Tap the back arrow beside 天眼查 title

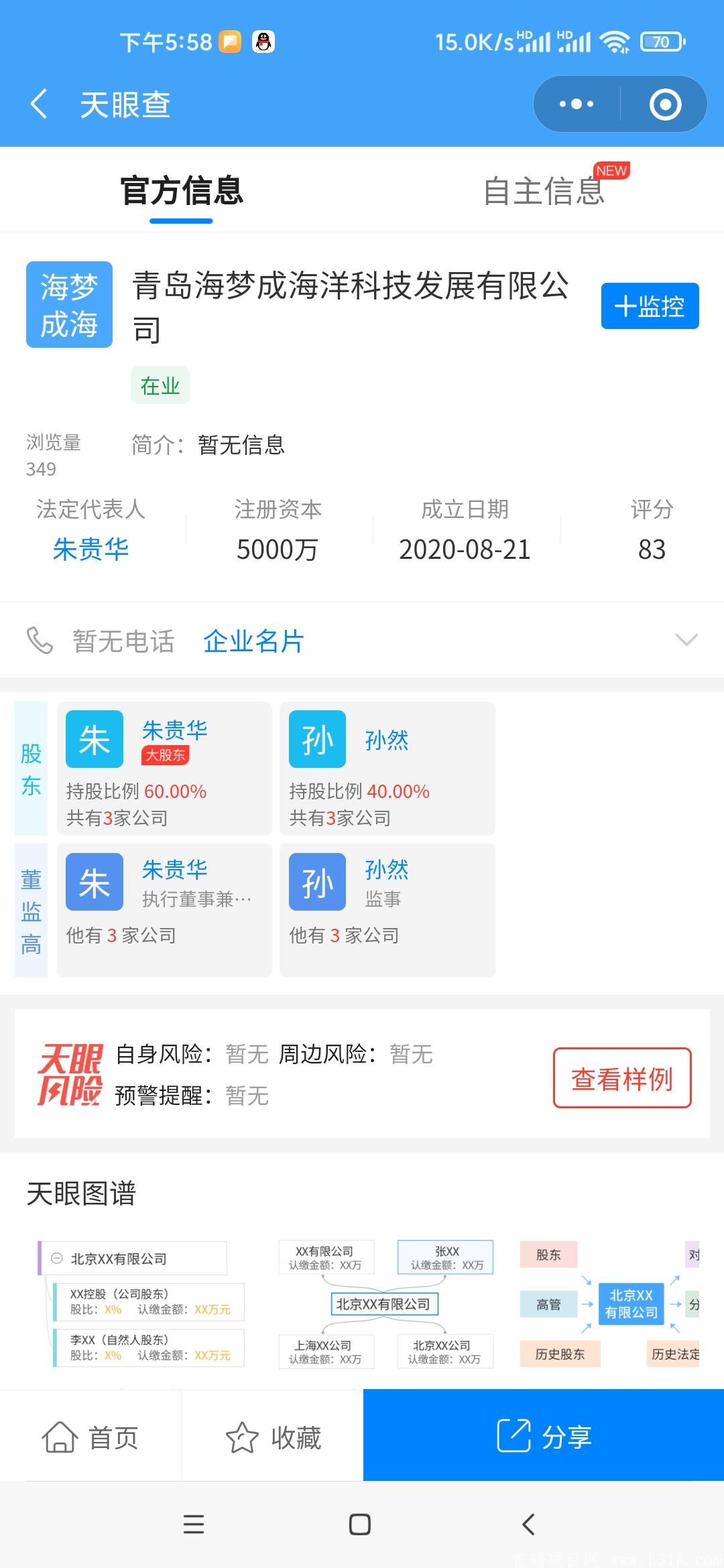tap(38, 104)
